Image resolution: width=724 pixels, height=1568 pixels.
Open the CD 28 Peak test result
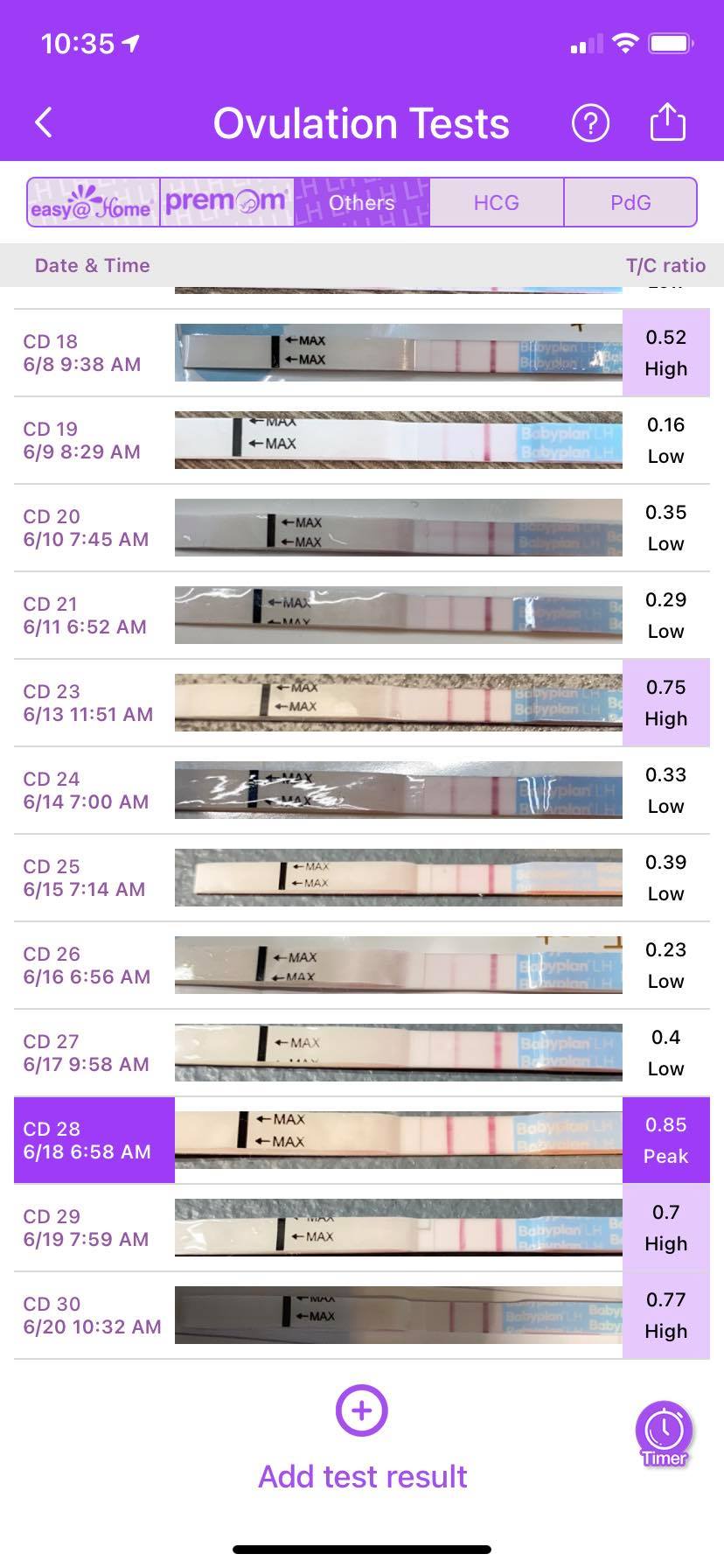coord(362,1140)
